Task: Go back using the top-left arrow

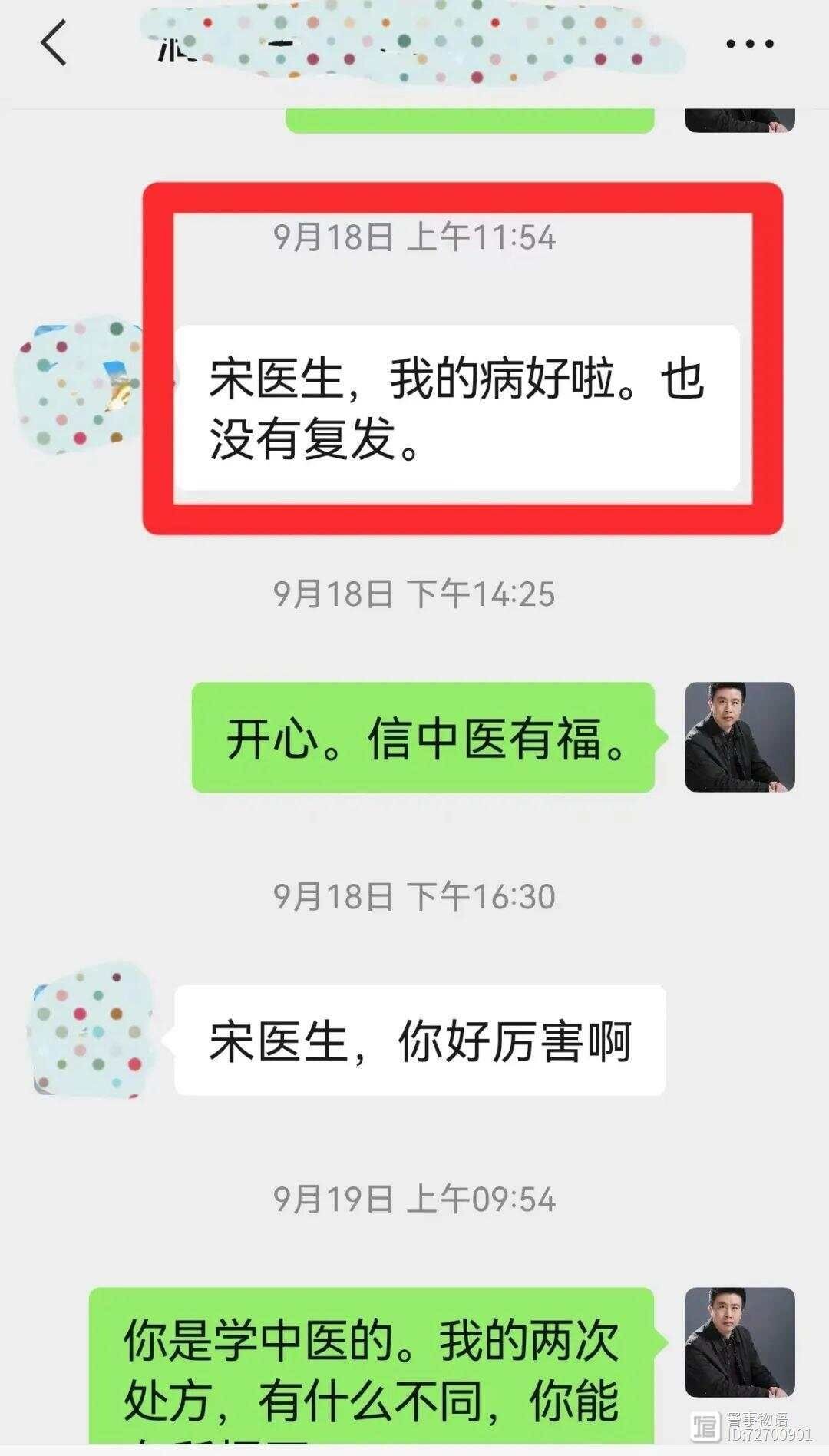Action: (x=54, y=43)
